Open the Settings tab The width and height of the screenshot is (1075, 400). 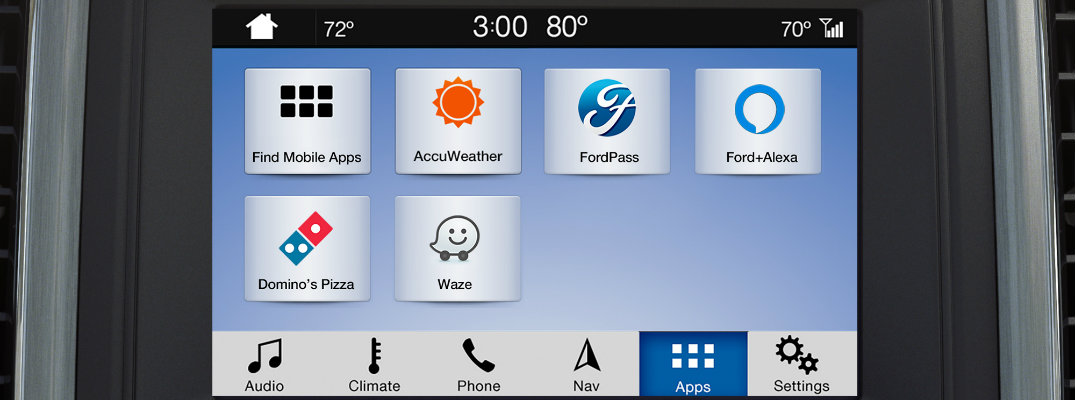pyautogui.click(x=801, y=365)
